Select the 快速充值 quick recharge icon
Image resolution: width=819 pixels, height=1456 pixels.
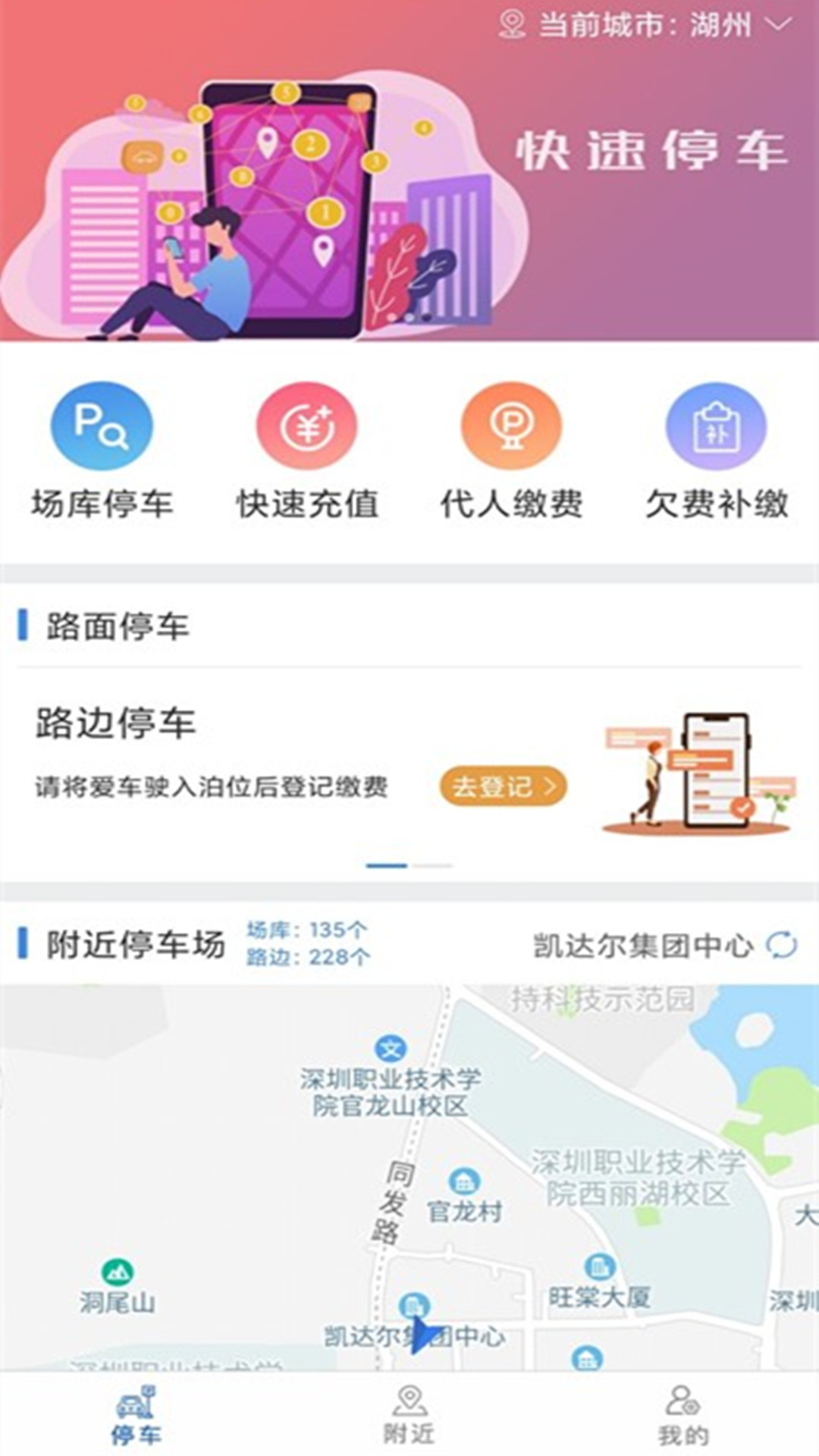pyautogui.click(x=306, y=427)
